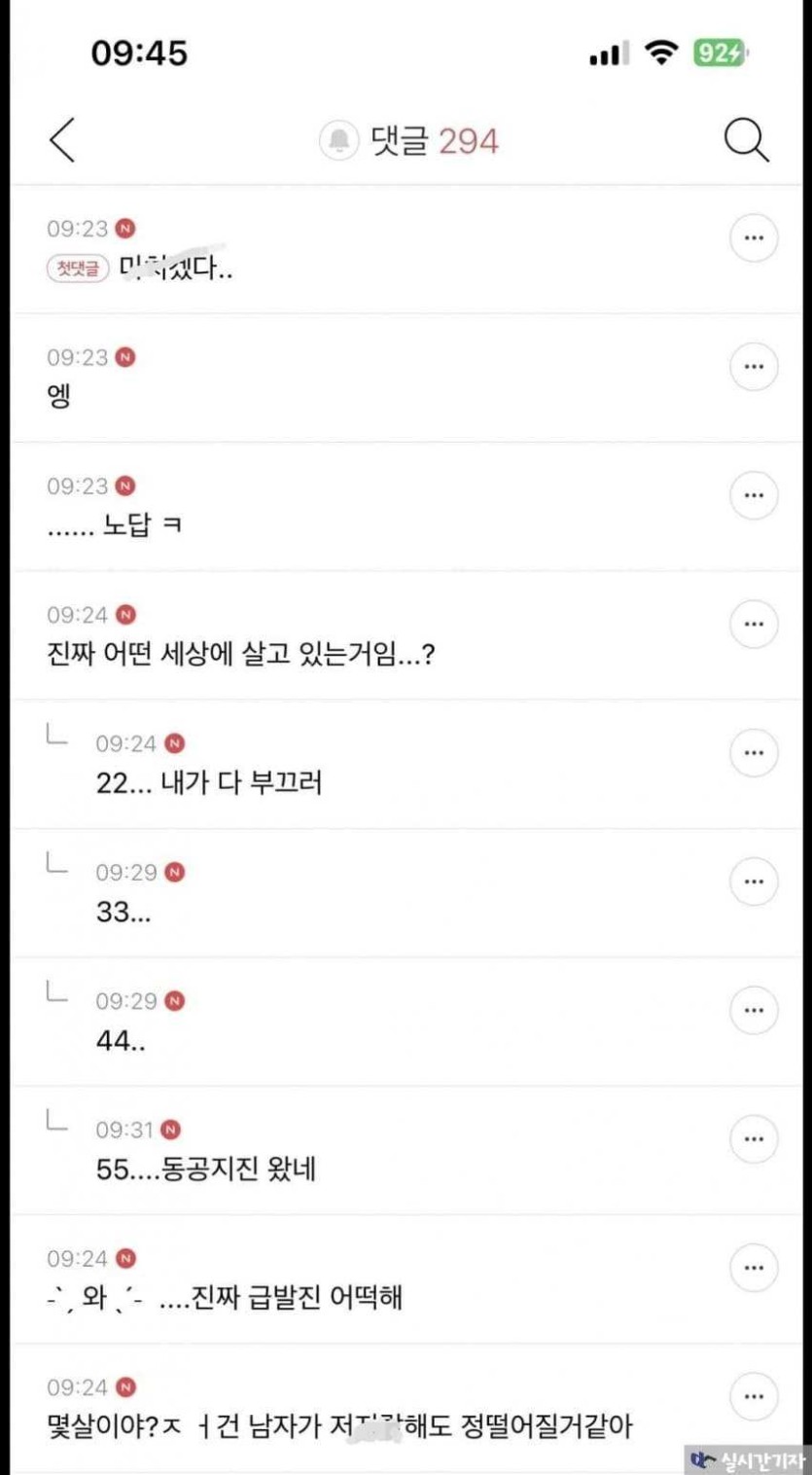The width and height of the screenshot is (812, 1475).
Task: Open options for 진짜 어떤 세상에 comment
Action: 754,624
